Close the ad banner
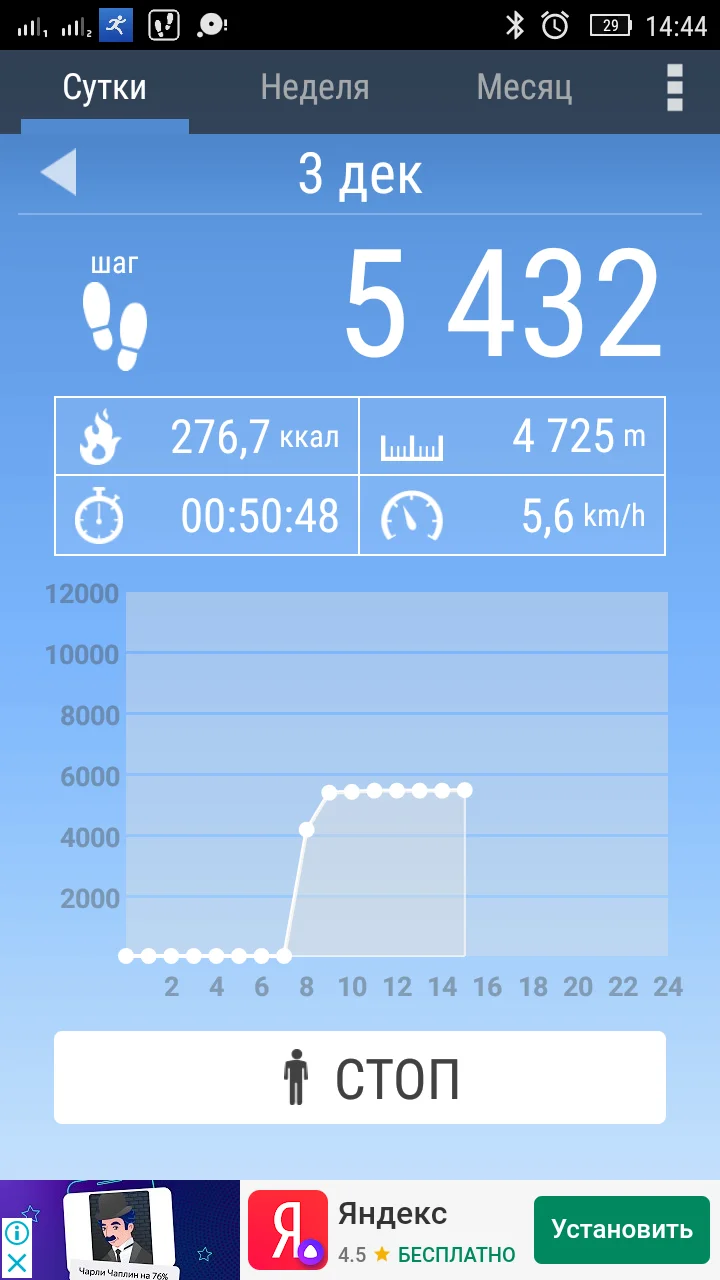Viewport: 720px width, 1280px height. tap(17, 1263)
